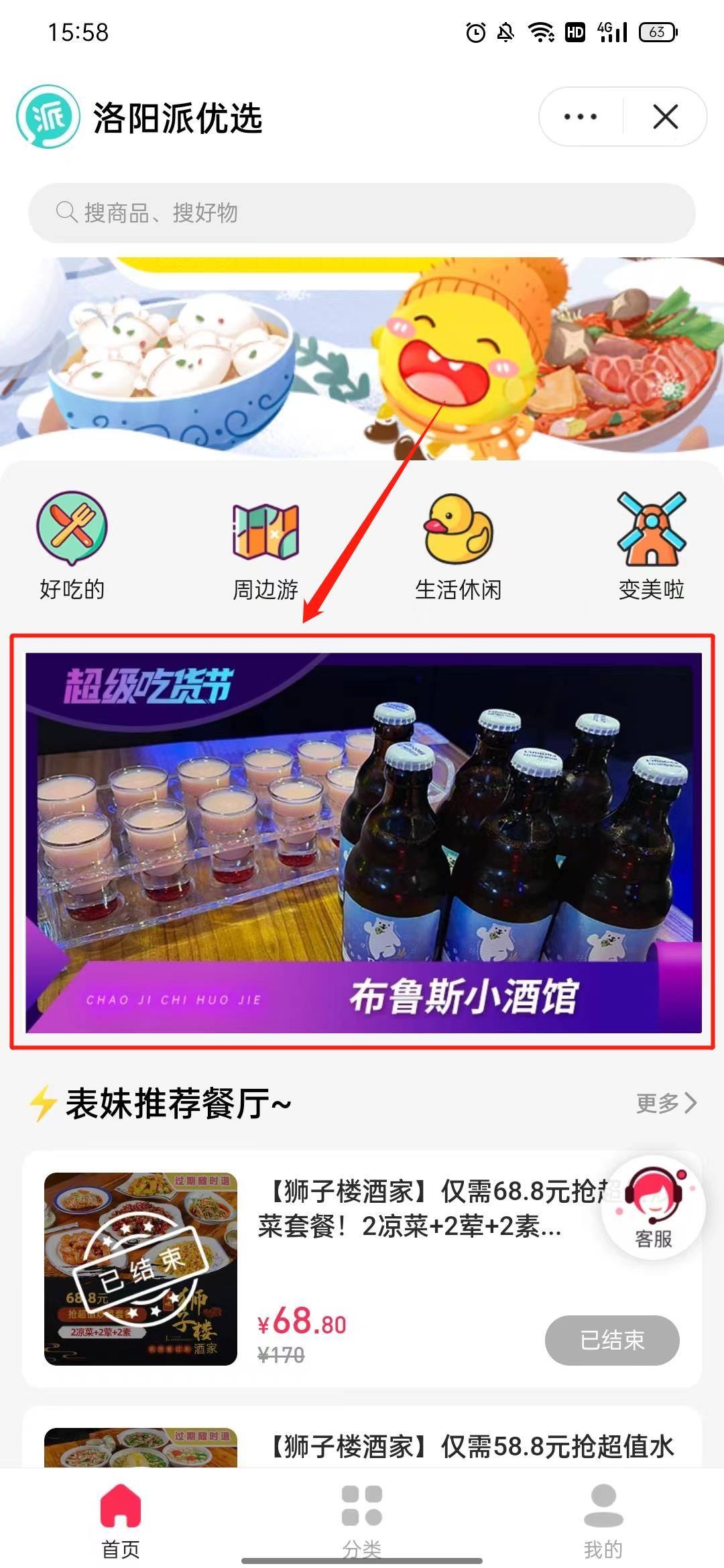724x1568 pixels.
Task: Close the 洛阳派优选 mini program
Action: click(665, 117)
